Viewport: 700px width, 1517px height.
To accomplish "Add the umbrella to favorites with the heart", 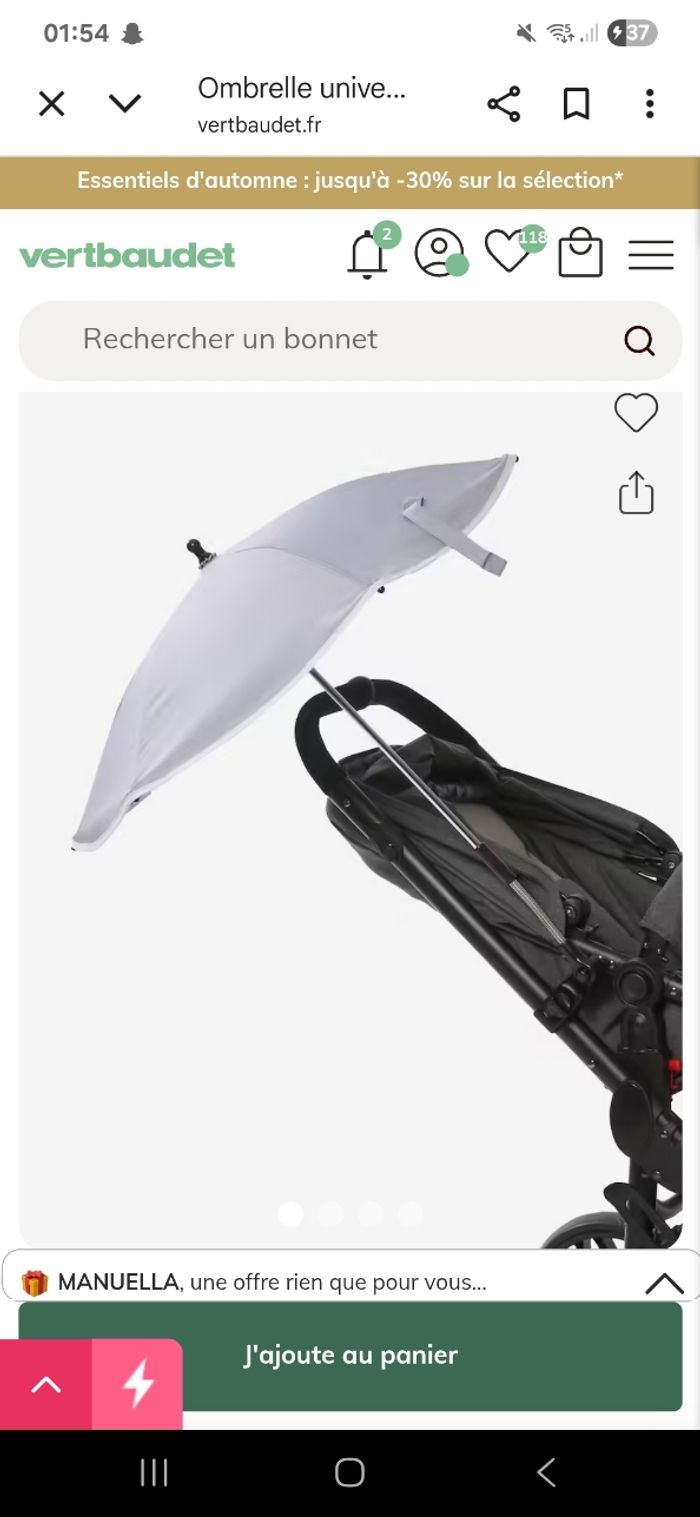I will 635,413.
